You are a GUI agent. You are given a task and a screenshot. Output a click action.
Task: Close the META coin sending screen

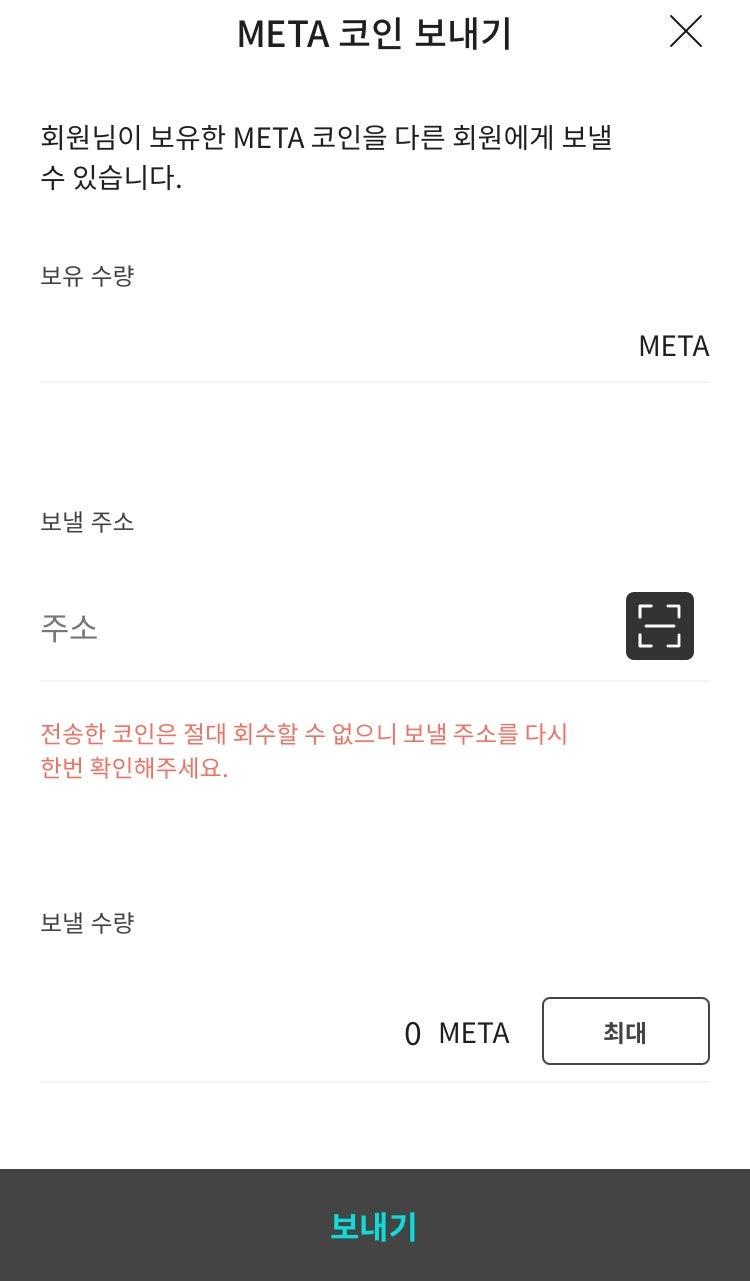[x=687, y=33]
